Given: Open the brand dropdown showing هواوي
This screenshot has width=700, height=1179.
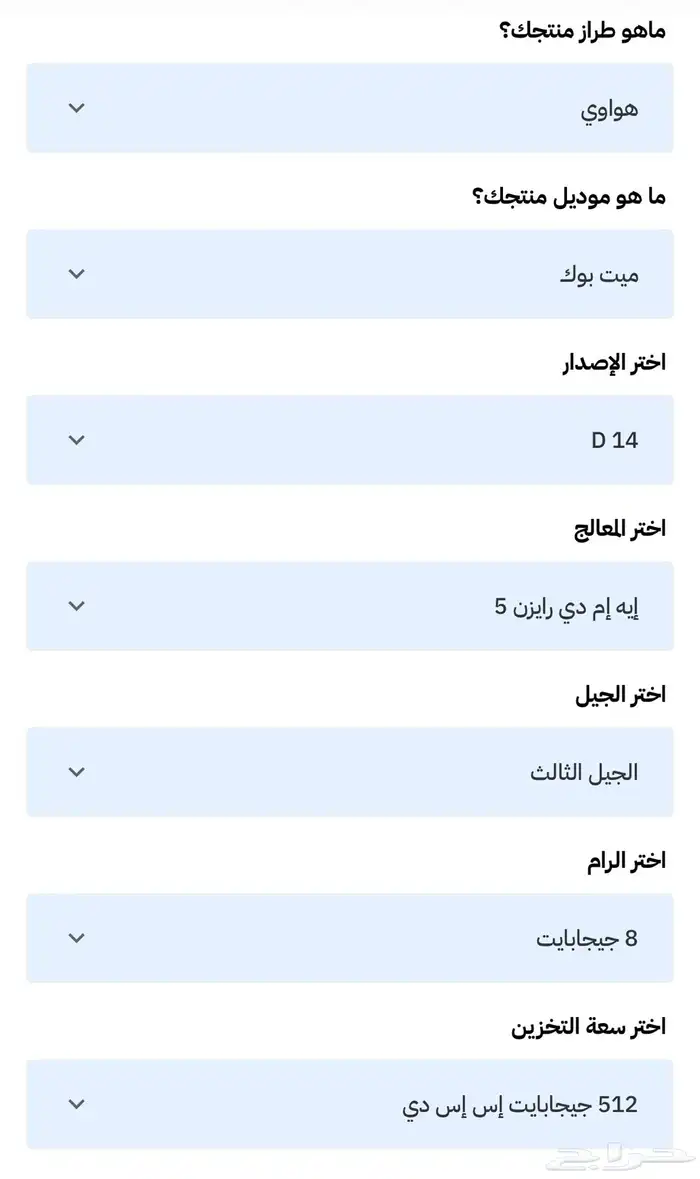Looking at the screenshot, I should 348,108.
